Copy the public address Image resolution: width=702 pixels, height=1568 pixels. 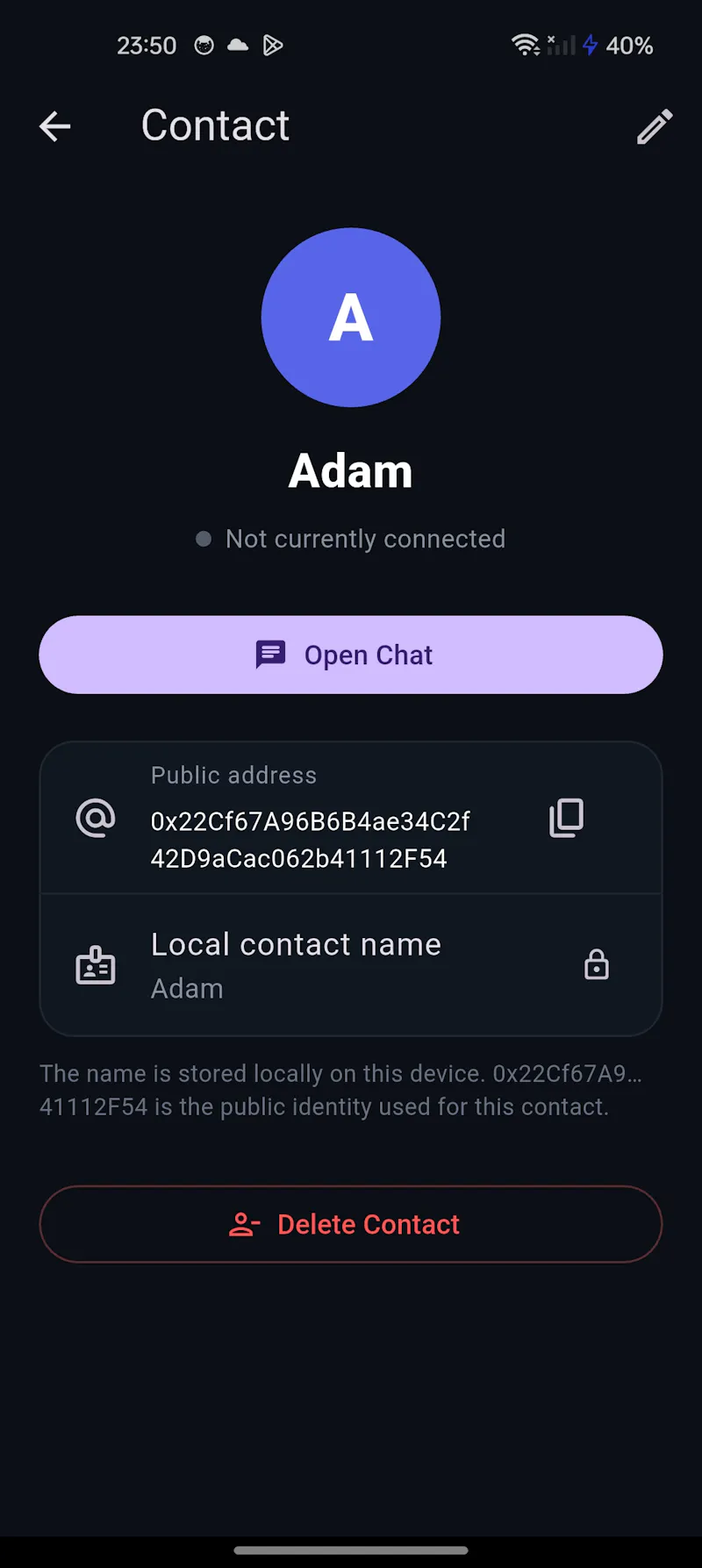[567, 818]
